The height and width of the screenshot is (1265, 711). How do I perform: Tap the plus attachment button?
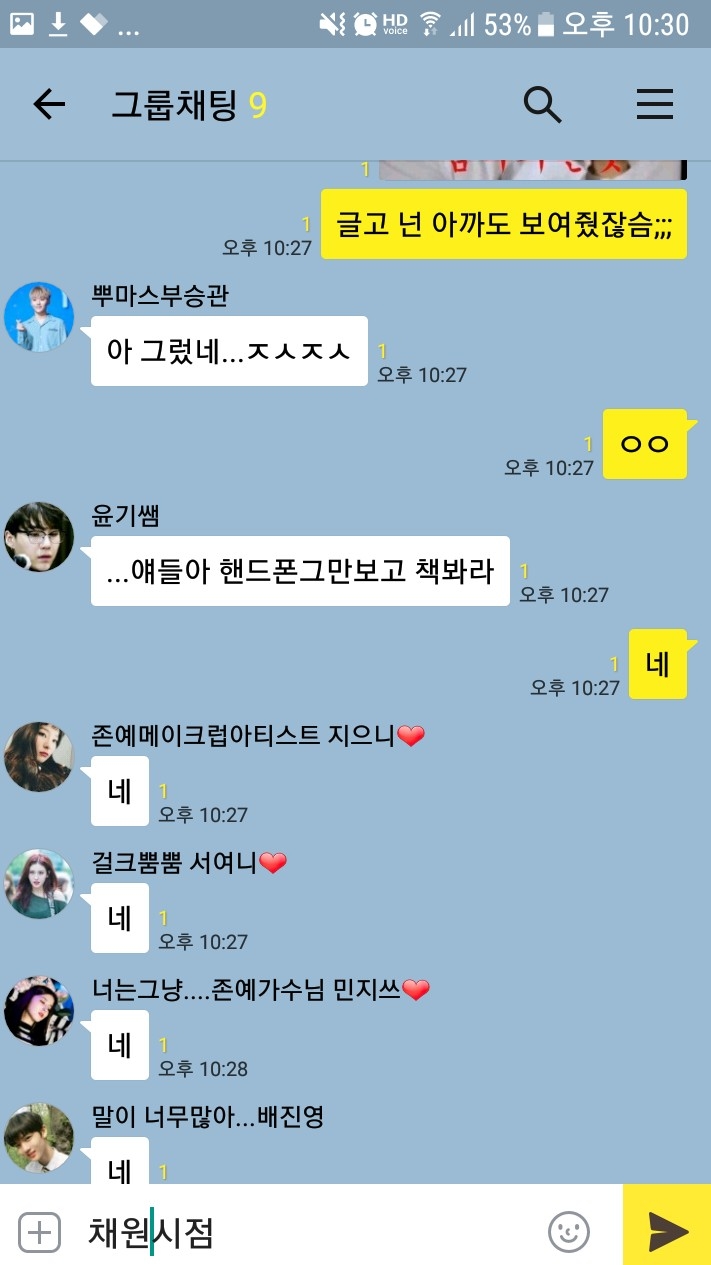click(39, 1232)
